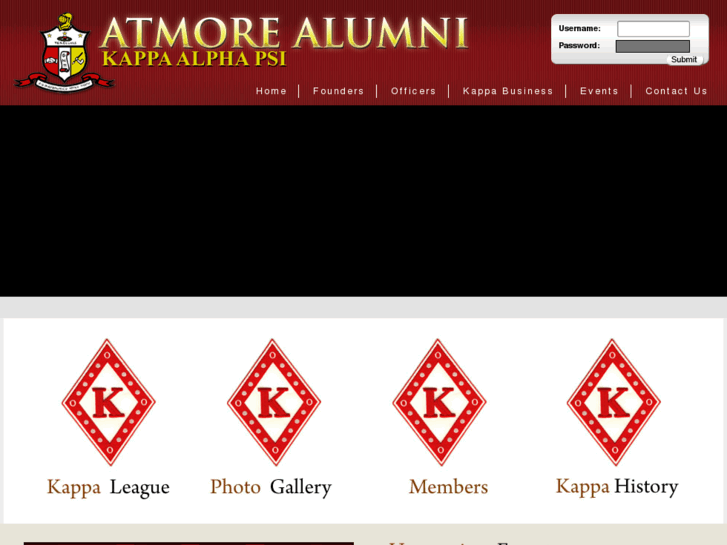Screen dimensions: 727x545
Task: Open the Officers page
Action: coord(413,91)
